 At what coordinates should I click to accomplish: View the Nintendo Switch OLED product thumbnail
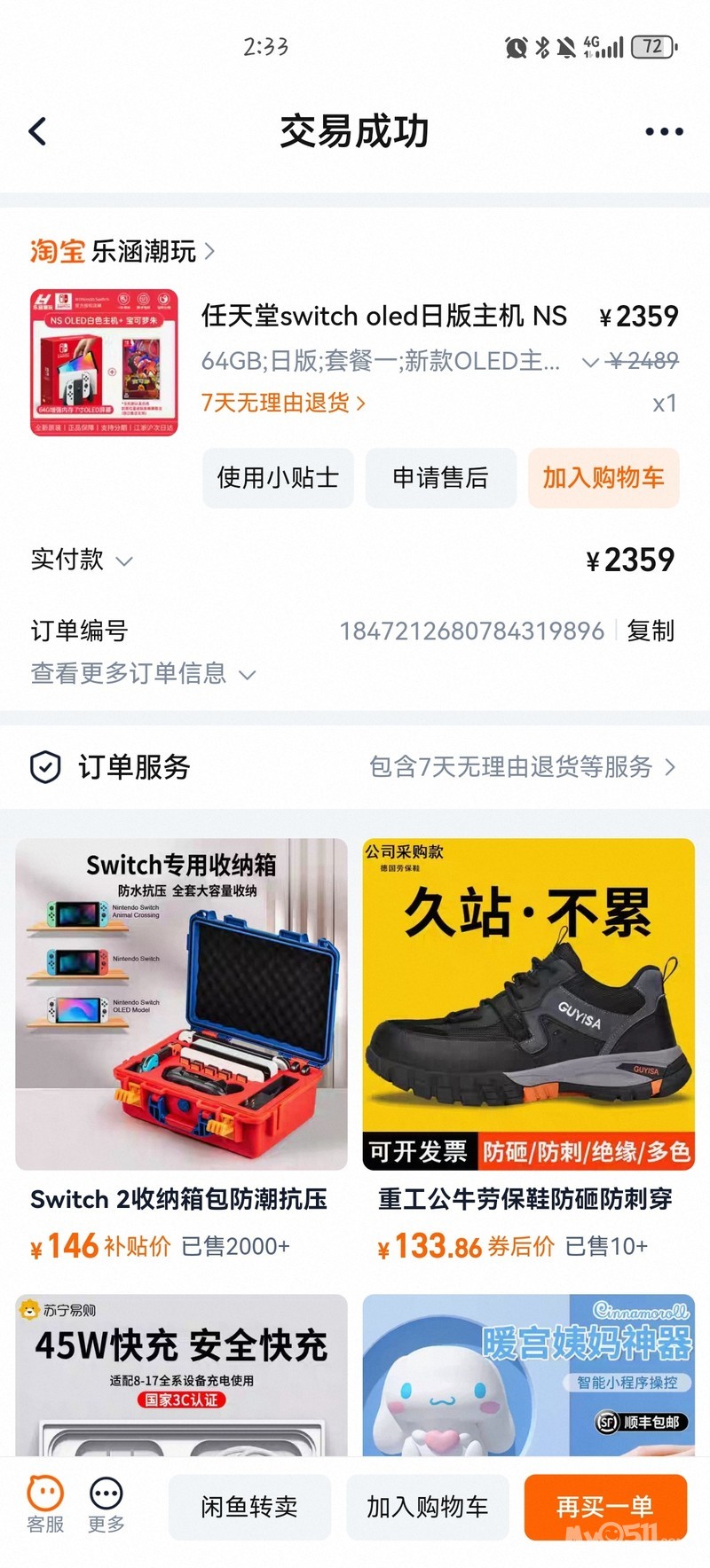point(104,362)
